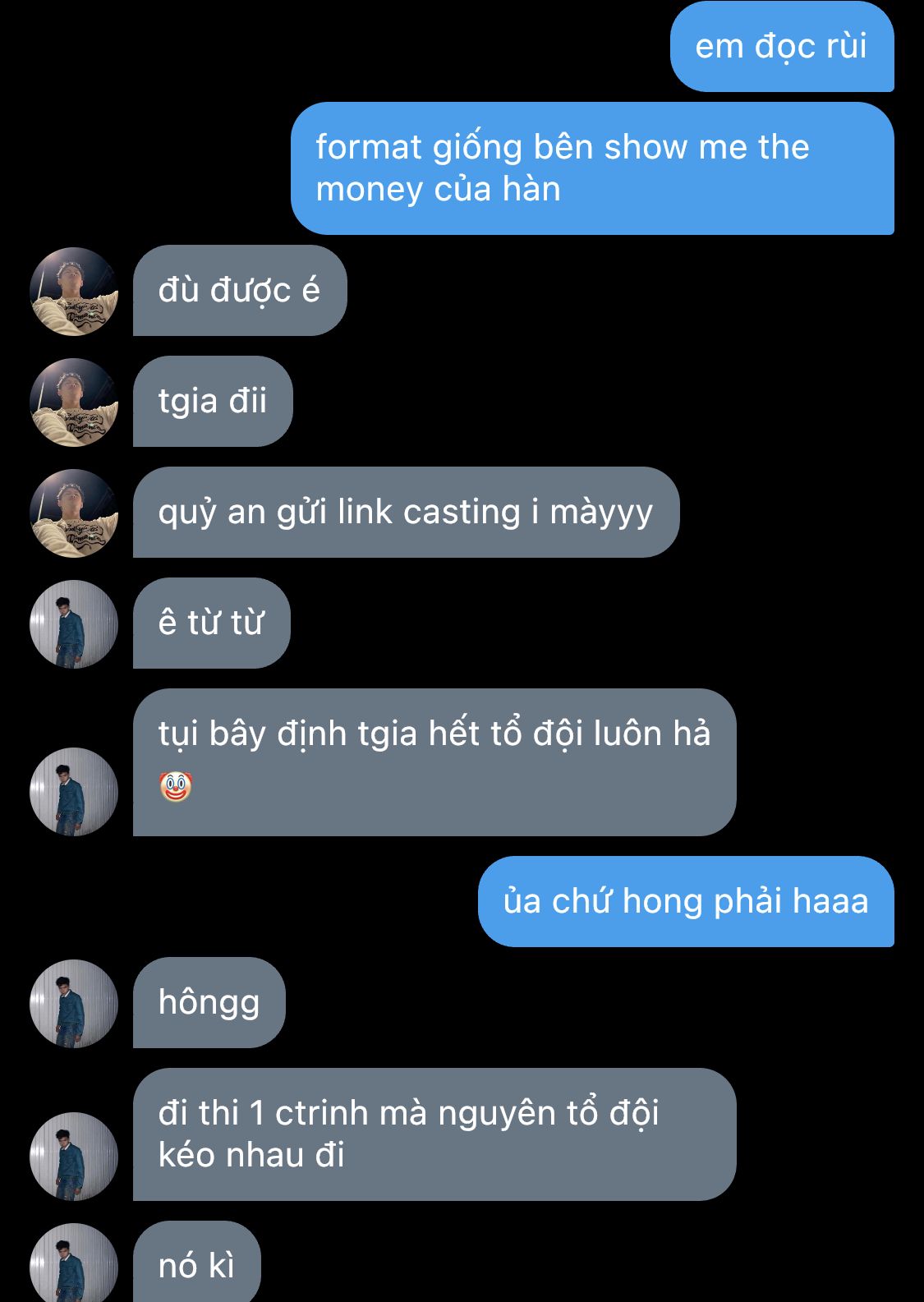Tap profile picture next to "tgia đii"
This screenshot has height=1302, width=924.
pos(74,403)
